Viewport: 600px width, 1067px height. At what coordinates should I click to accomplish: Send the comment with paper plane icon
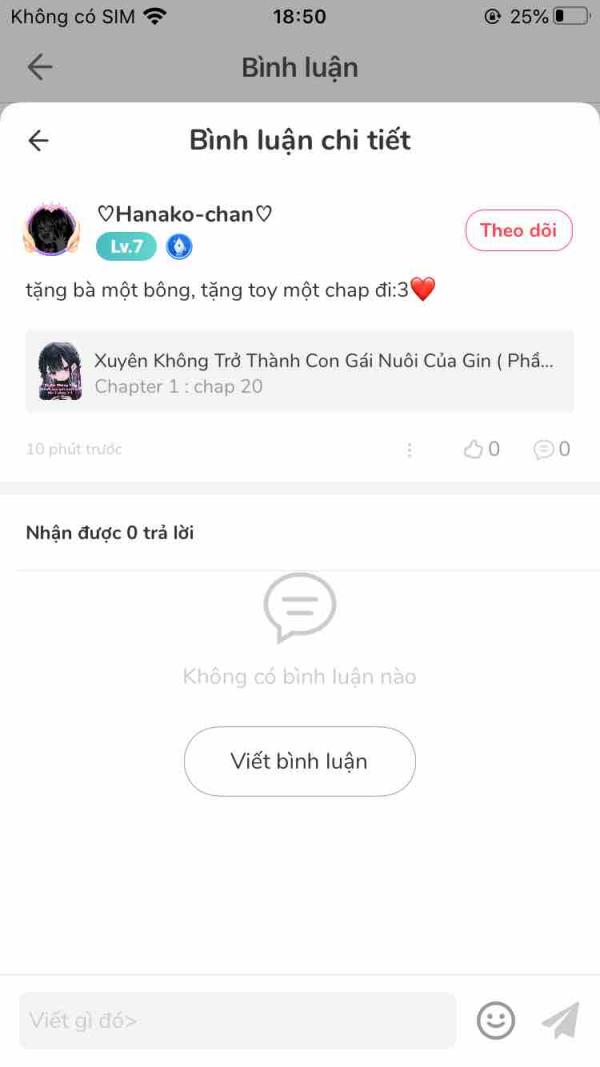pos(561,1020)
